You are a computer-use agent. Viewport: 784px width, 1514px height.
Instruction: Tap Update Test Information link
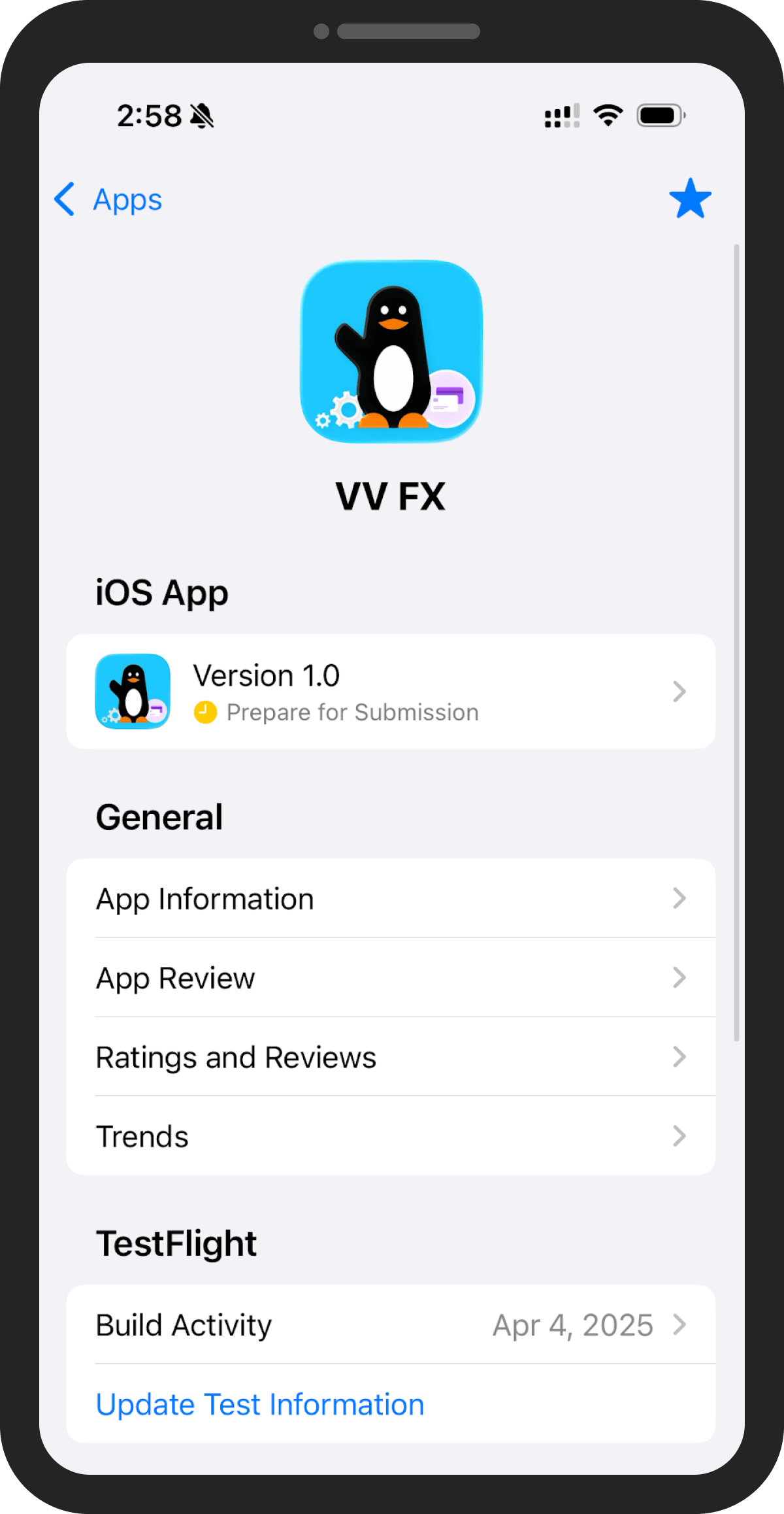tap(260, 1405)
